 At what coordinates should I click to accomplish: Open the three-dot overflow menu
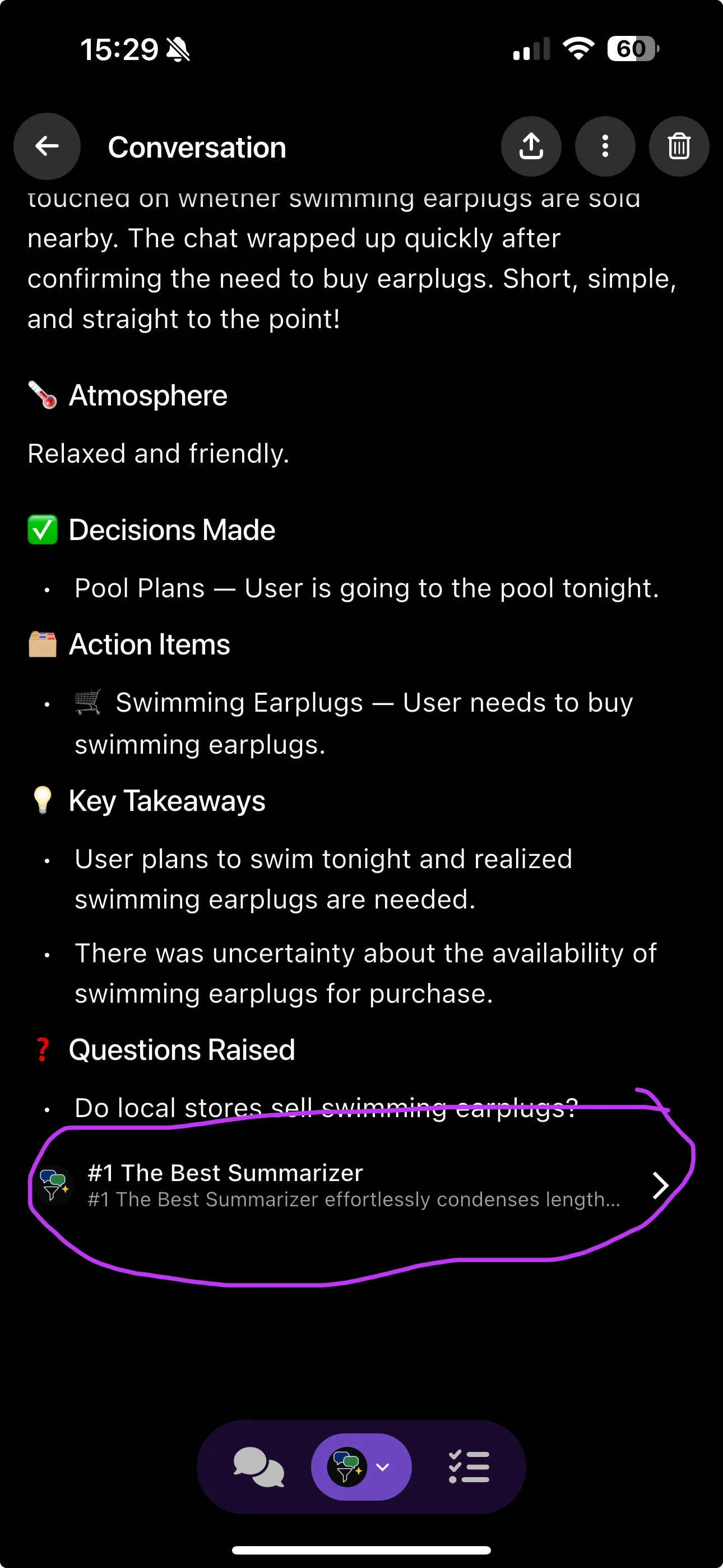pyautogui.click(x=604, y=146)
